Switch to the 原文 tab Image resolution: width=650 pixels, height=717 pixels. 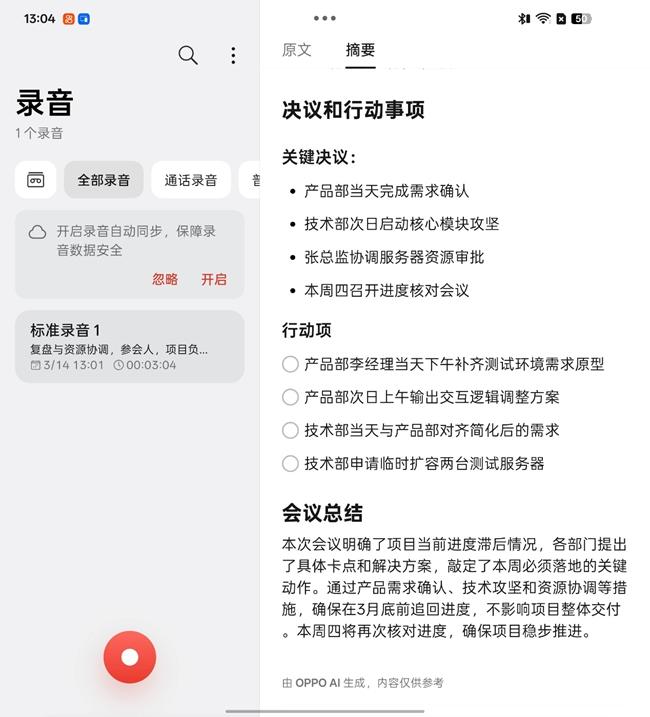point(297,50)
